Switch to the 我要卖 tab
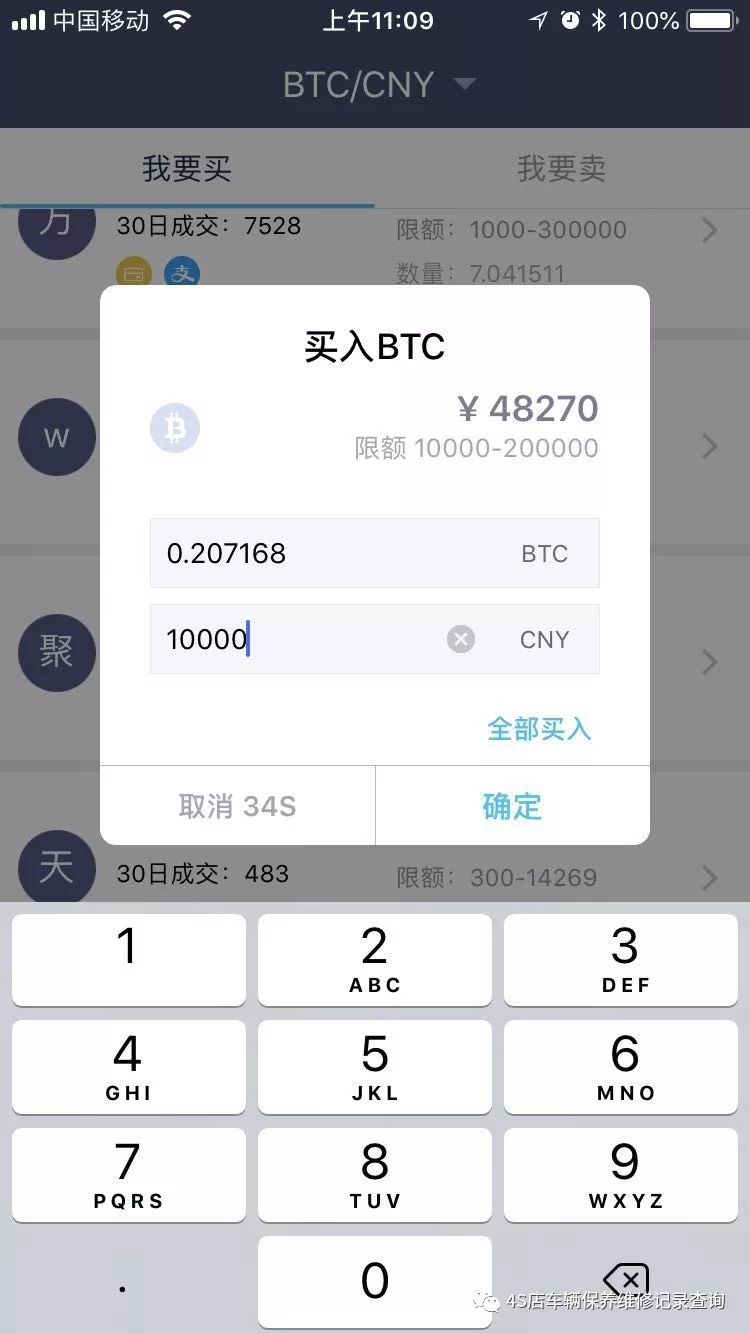The height and width of the screenshot is (1334, 750). coord(562,170)
